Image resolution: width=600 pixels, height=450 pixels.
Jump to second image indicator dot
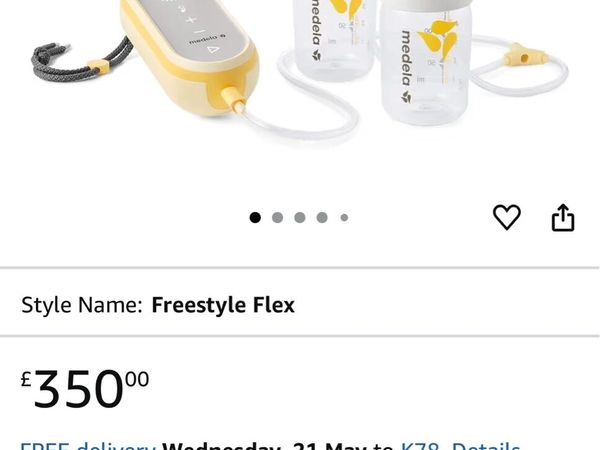coord(277,217)
